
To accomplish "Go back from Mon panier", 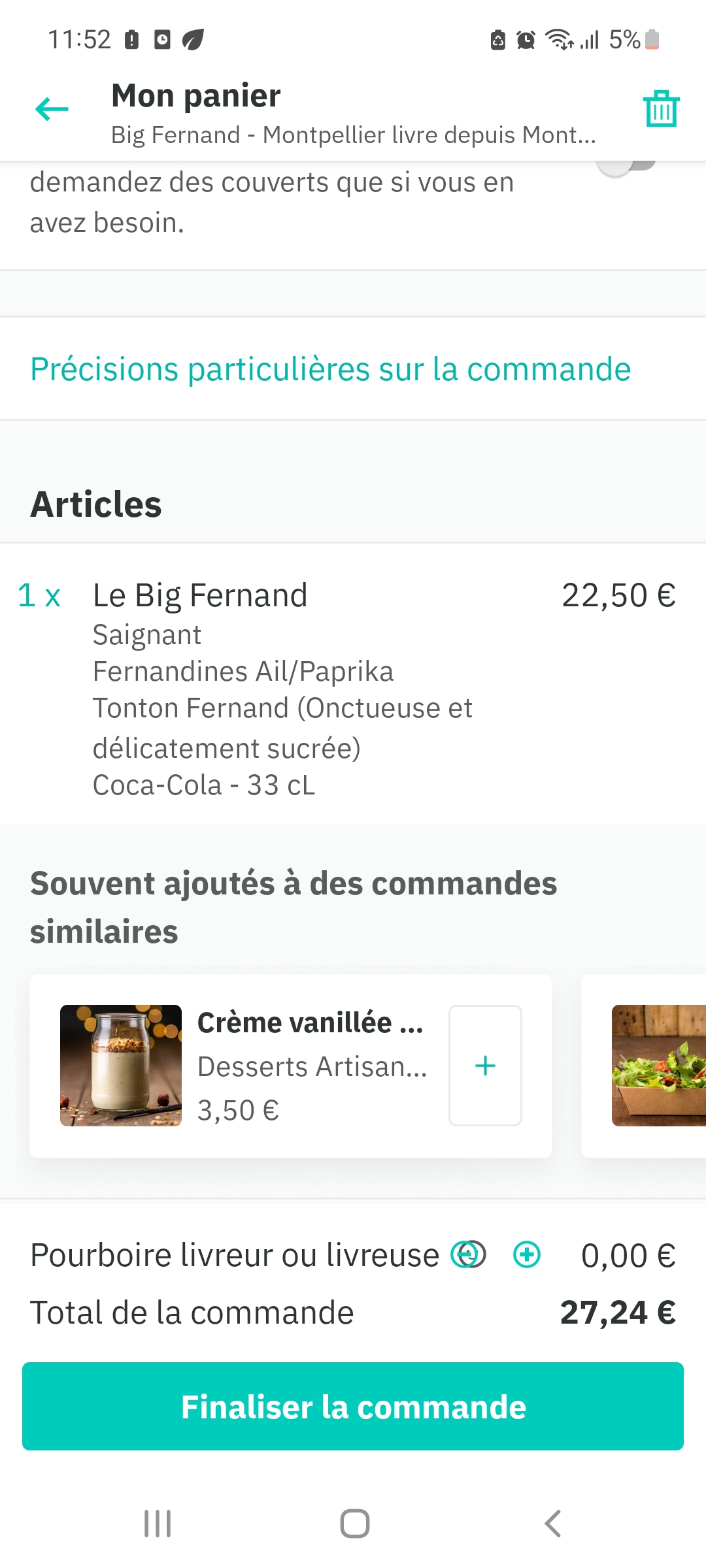I will tap(52, 108).
